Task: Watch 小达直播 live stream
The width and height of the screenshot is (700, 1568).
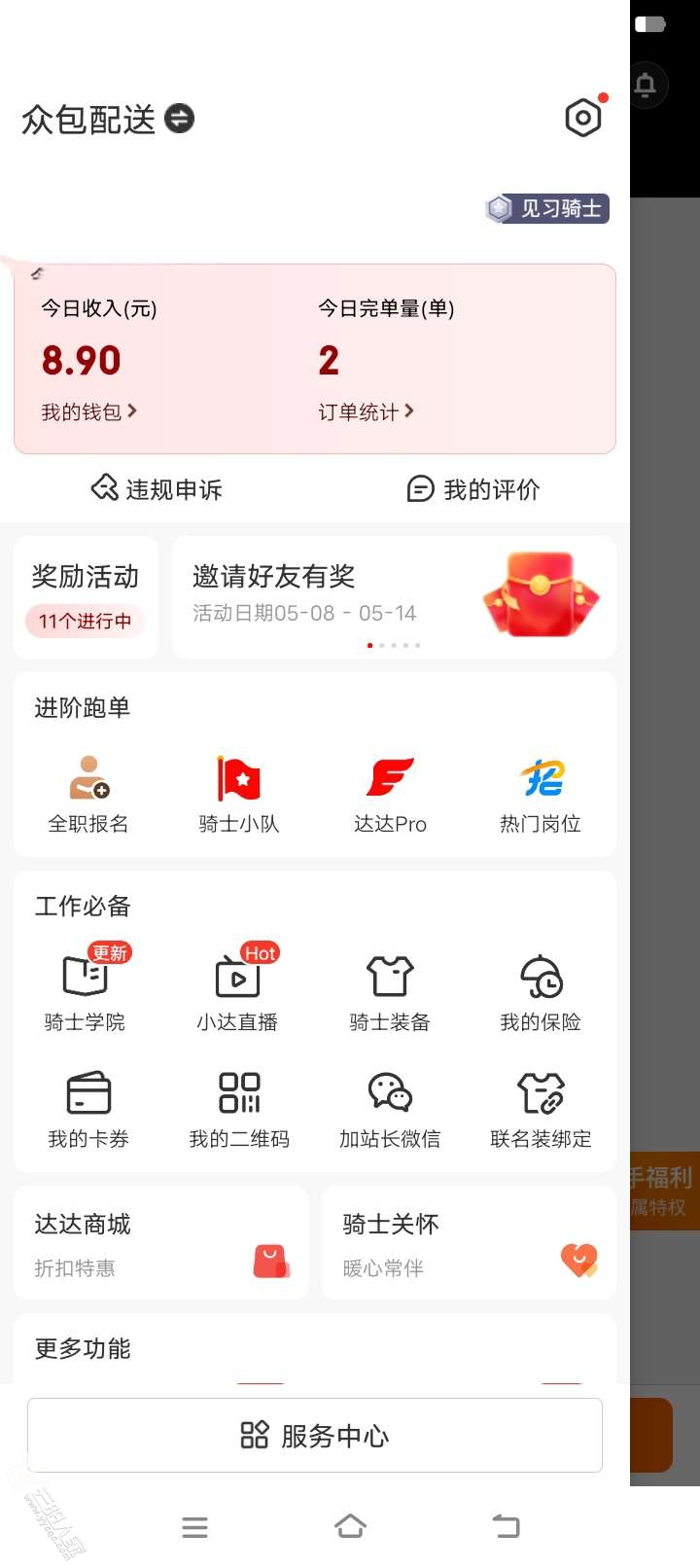Action: click(238, 990)
